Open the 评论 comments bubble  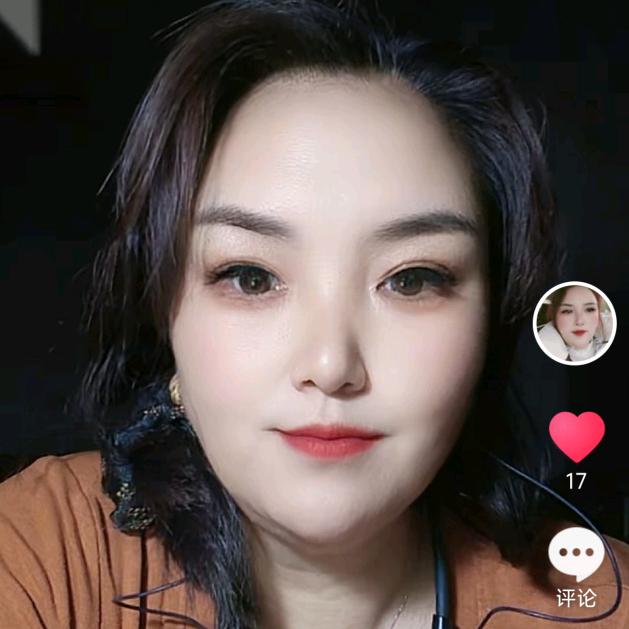pos(576,553)
